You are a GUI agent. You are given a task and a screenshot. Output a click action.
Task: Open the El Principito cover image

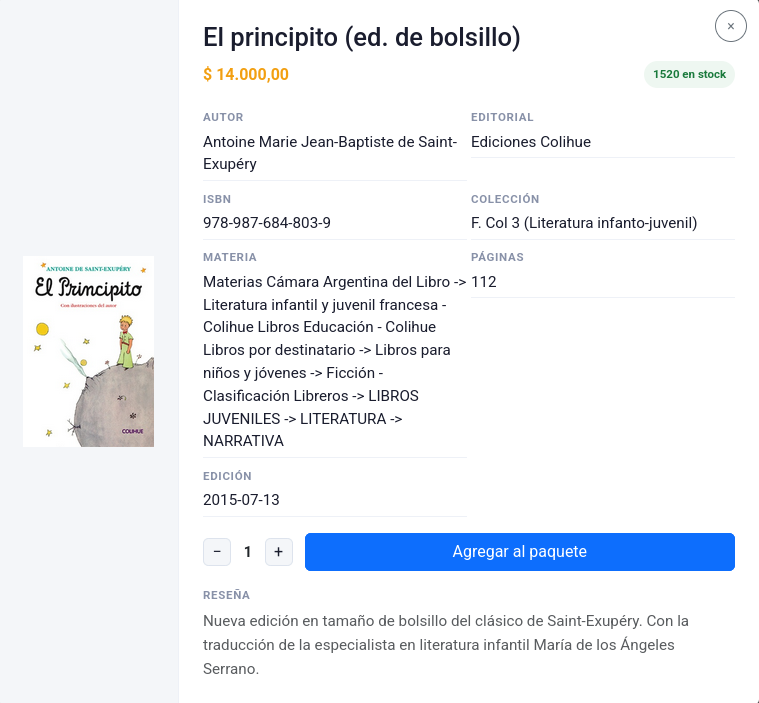tap(89, 351)
